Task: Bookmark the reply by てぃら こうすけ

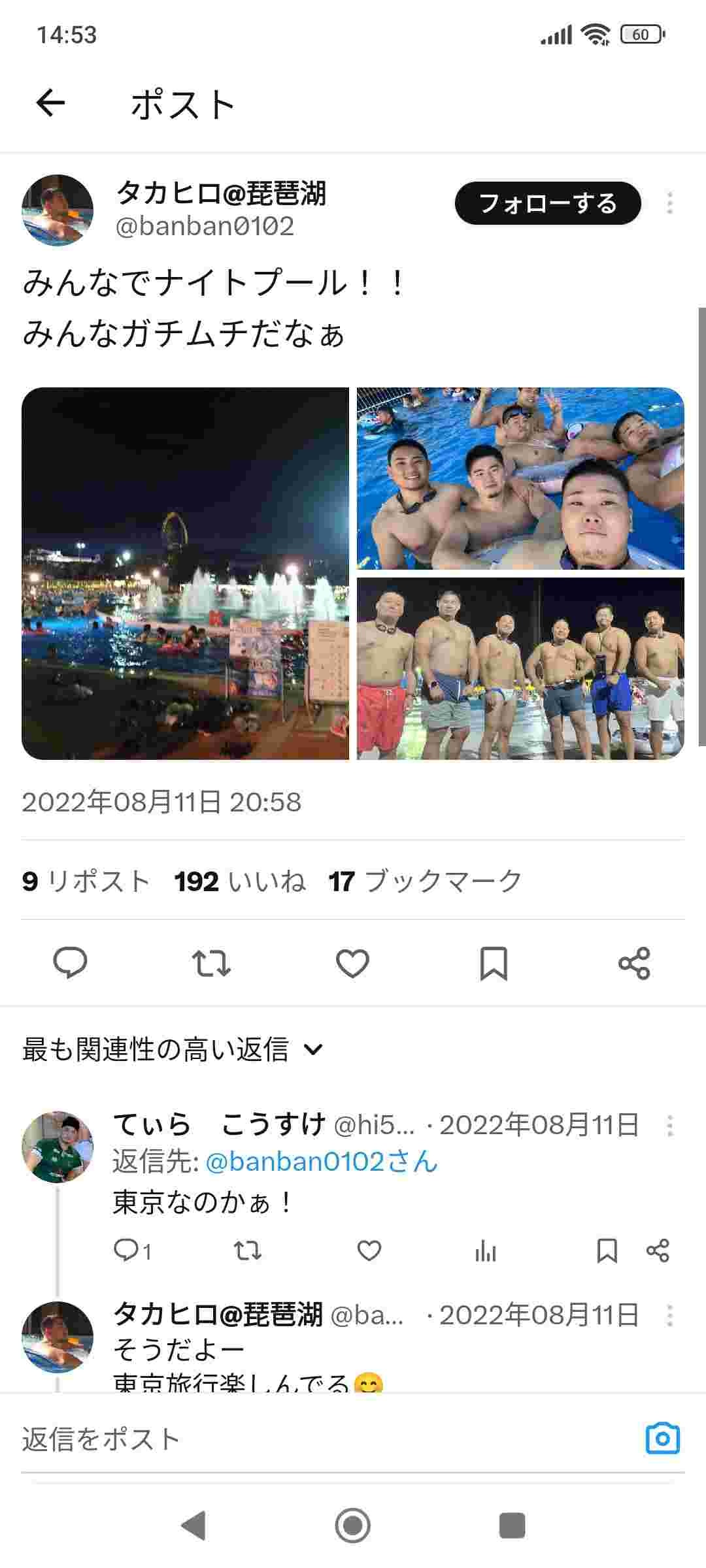Action: pyautogui.click(x=607, y=1250)
